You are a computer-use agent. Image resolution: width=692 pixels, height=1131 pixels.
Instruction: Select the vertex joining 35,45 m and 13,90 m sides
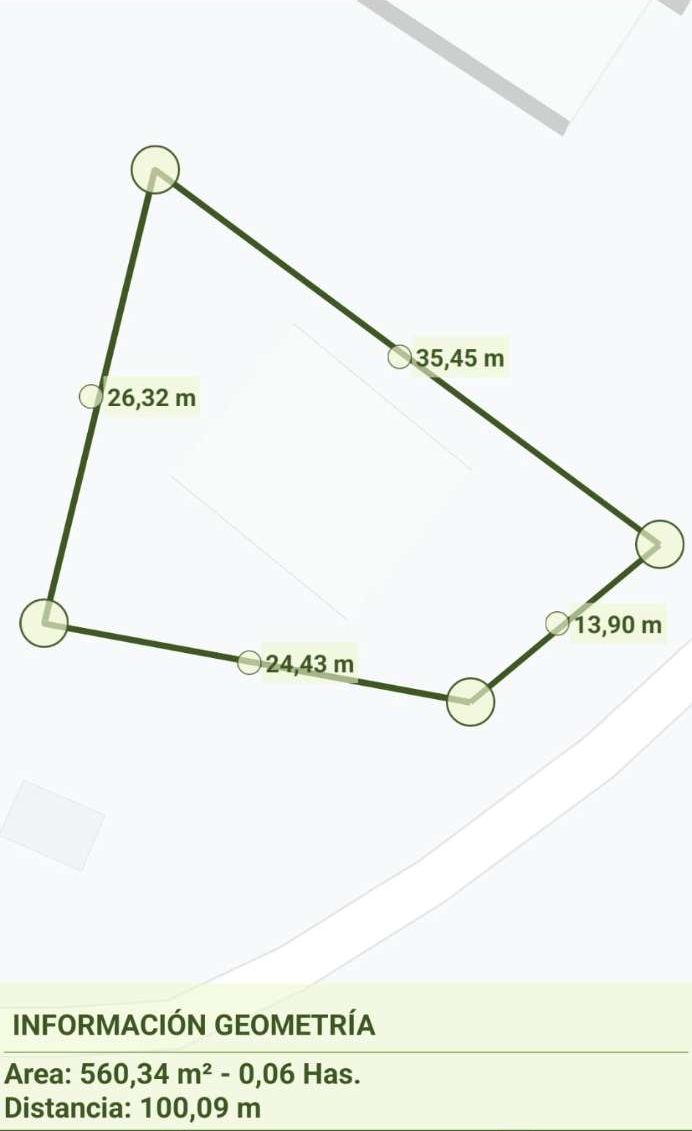[x=660, y=544]
